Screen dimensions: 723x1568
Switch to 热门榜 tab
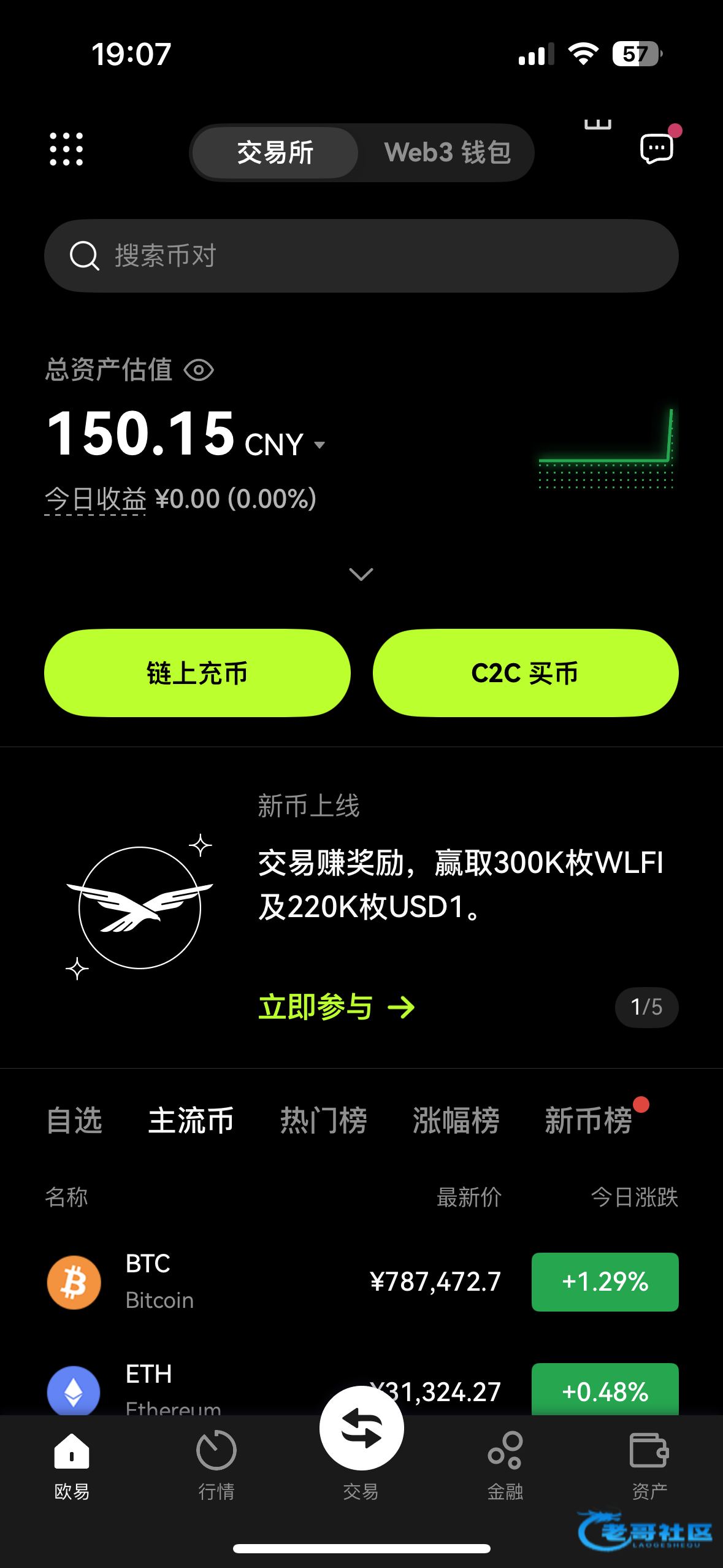[323, 1120]
